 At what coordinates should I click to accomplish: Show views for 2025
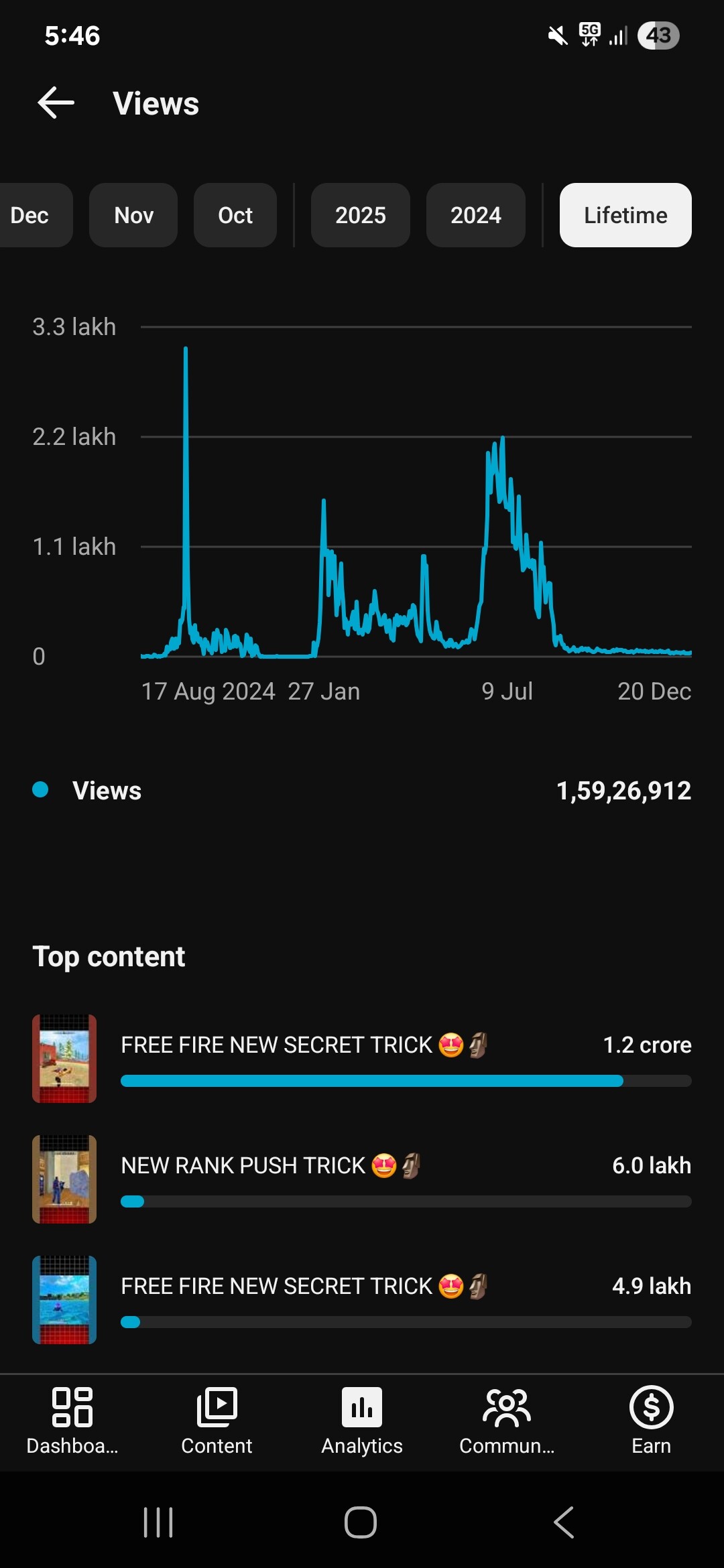[x=361, y=215]
